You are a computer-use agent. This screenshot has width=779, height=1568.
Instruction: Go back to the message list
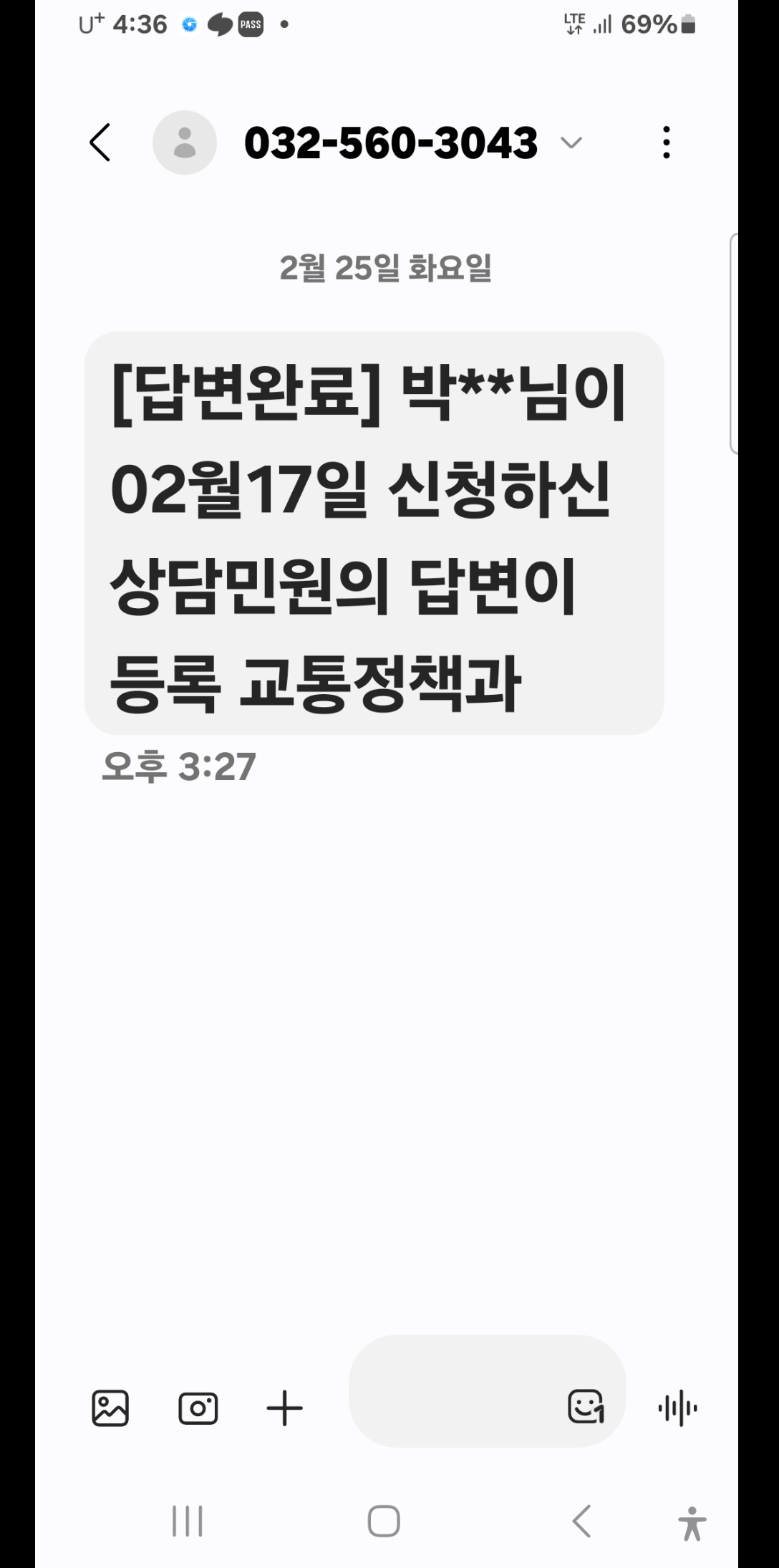tap(100, 143)
